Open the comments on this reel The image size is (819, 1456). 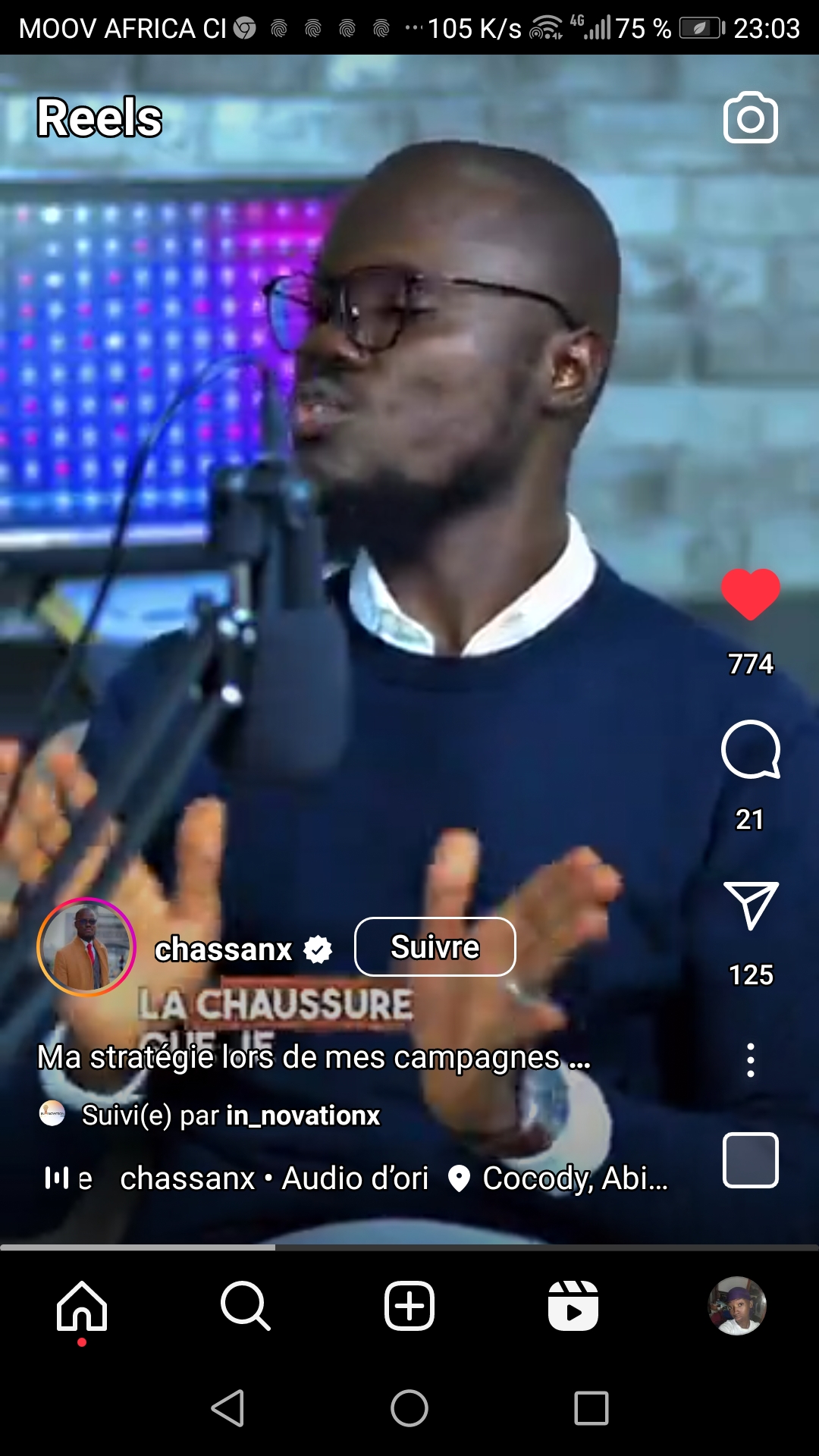coord(750,750)
